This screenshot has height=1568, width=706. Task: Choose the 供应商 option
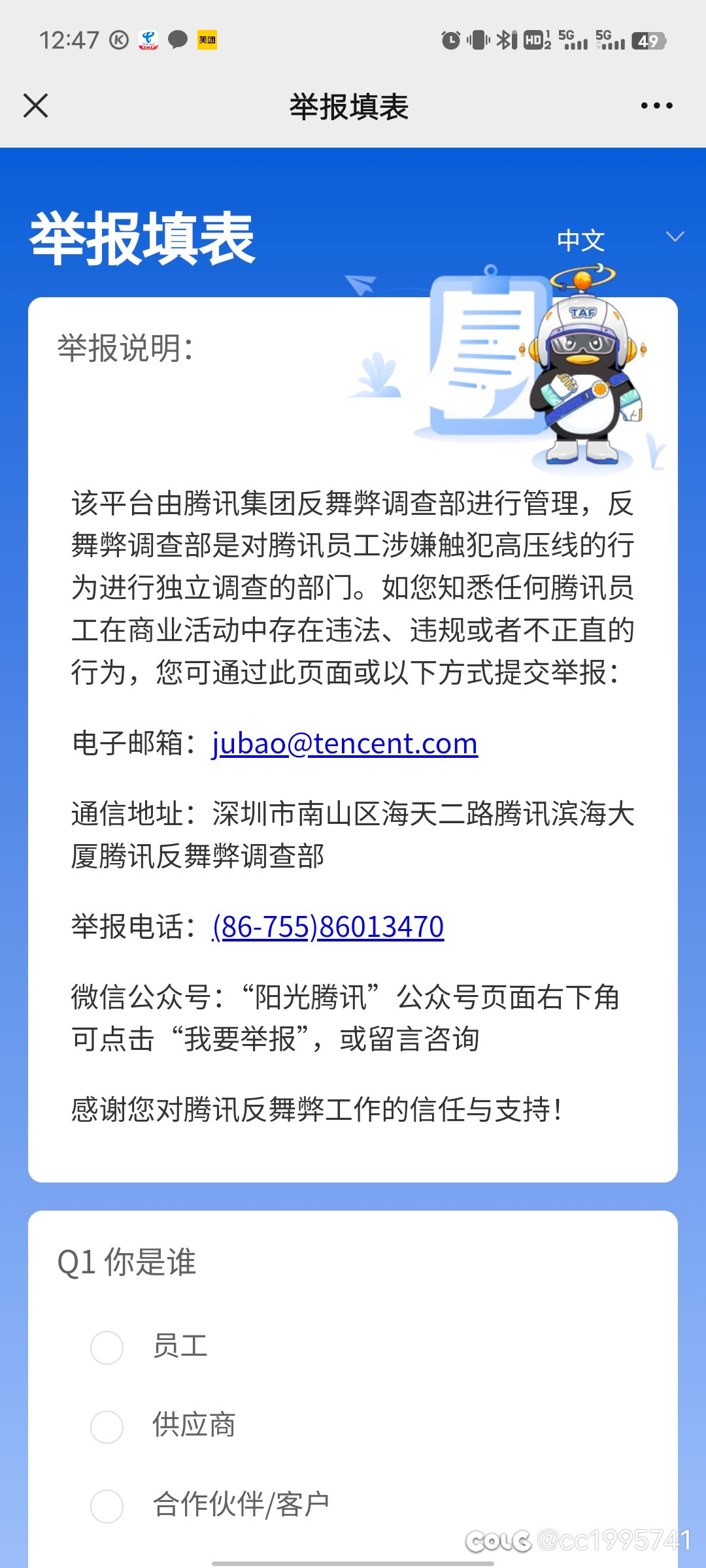[107, 1426]
